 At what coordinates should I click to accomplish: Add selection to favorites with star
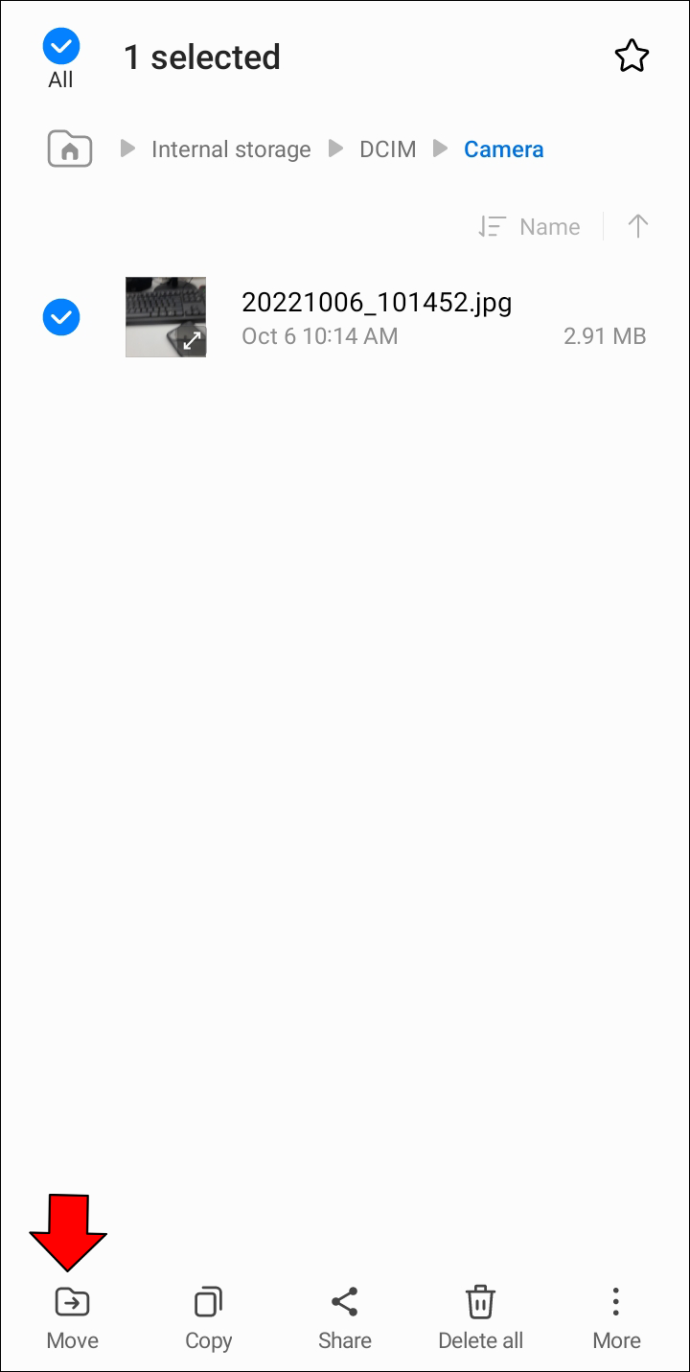(631, 57)
